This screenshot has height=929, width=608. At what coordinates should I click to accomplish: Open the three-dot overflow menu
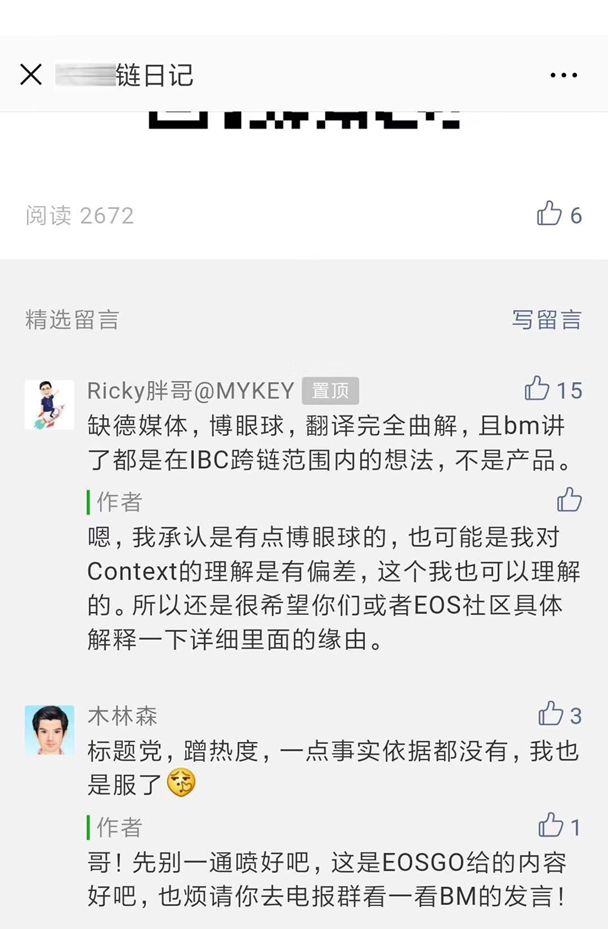click(x=563, y=75)
